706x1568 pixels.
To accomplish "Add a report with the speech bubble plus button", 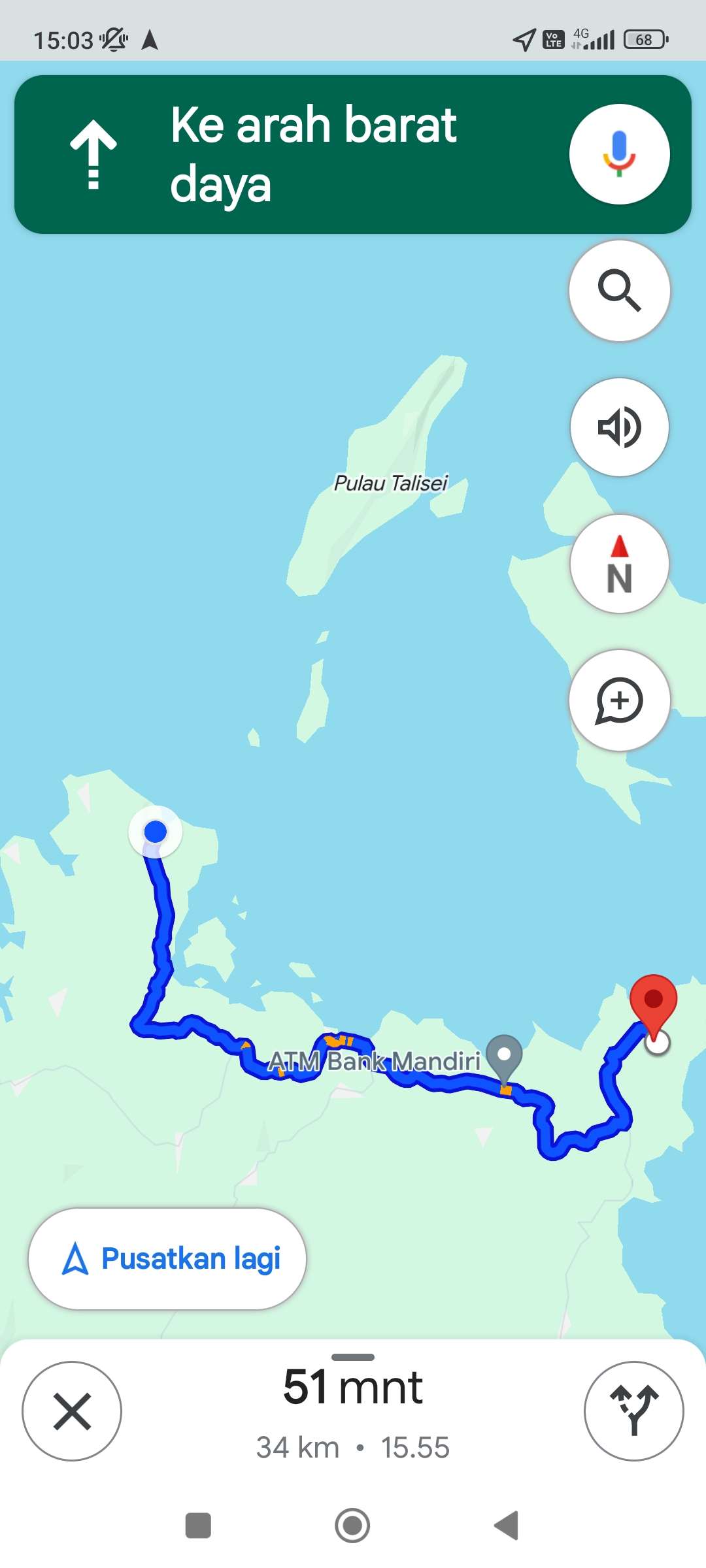I will [619, 700].
